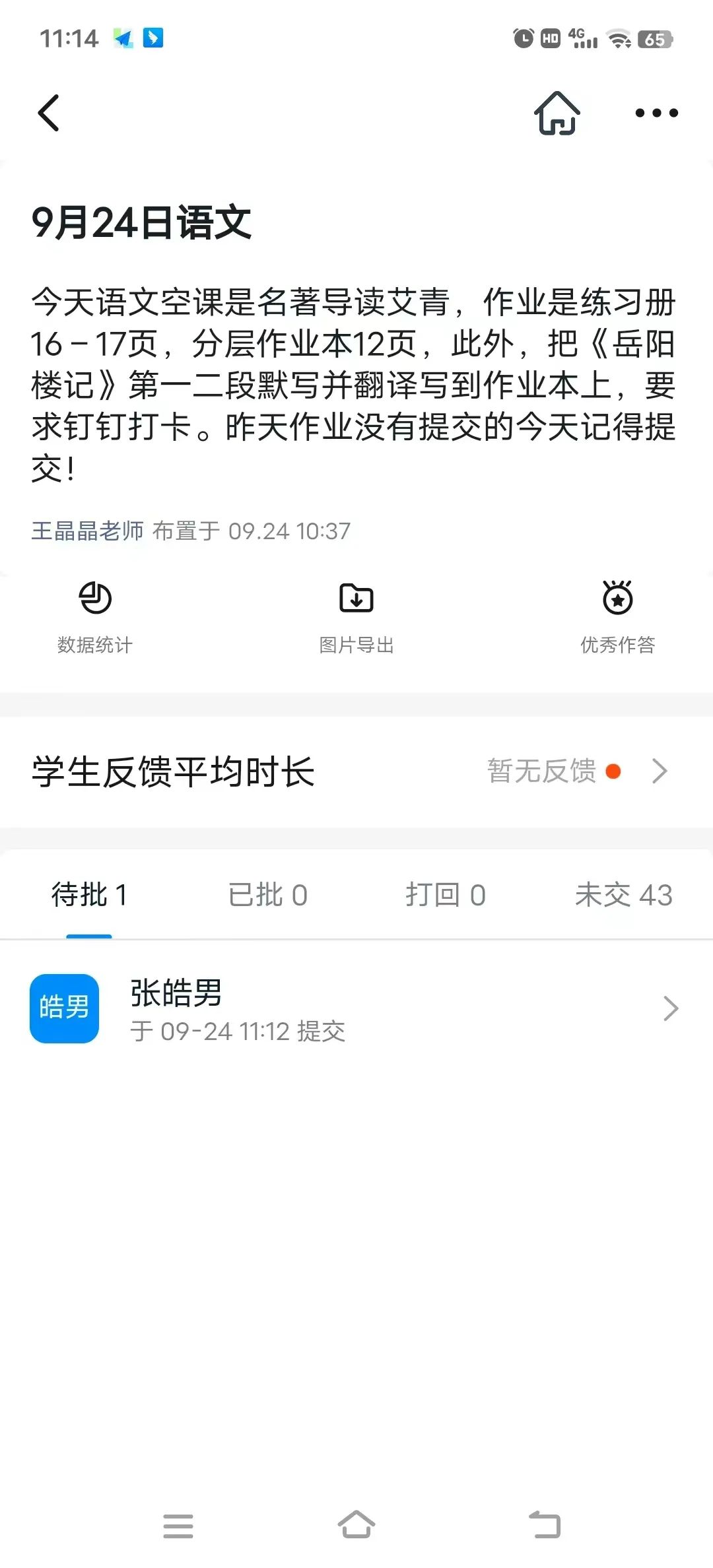Switch to the 打回 0 tab
The image size is (713, 1568).
[446, 895]
